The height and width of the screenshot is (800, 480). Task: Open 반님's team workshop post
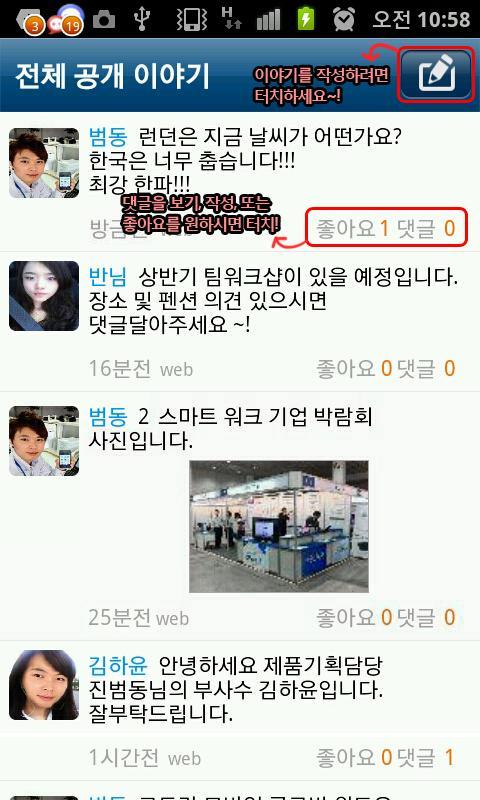[x=273, y=301]
